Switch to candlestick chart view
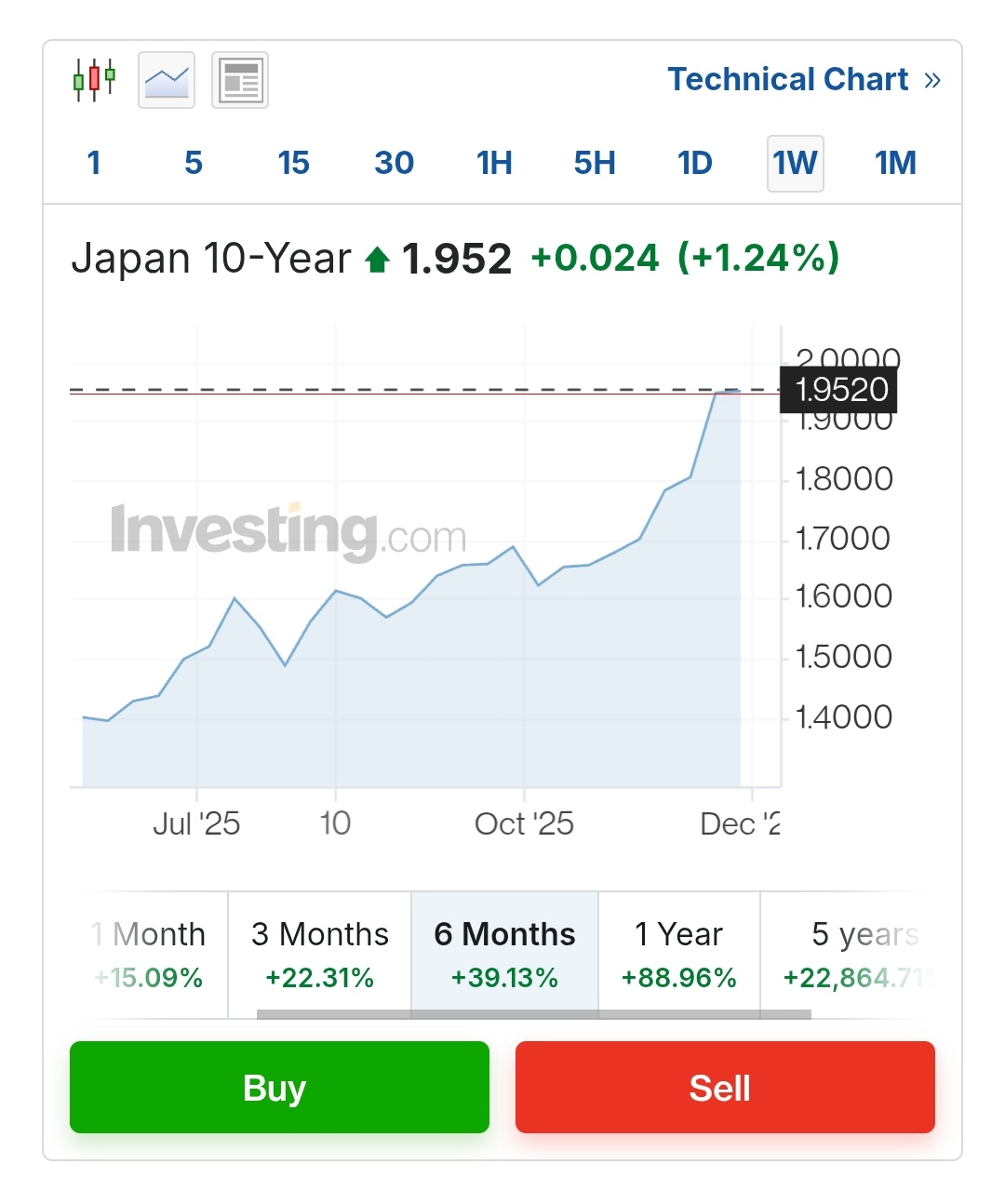 (94, 80)
